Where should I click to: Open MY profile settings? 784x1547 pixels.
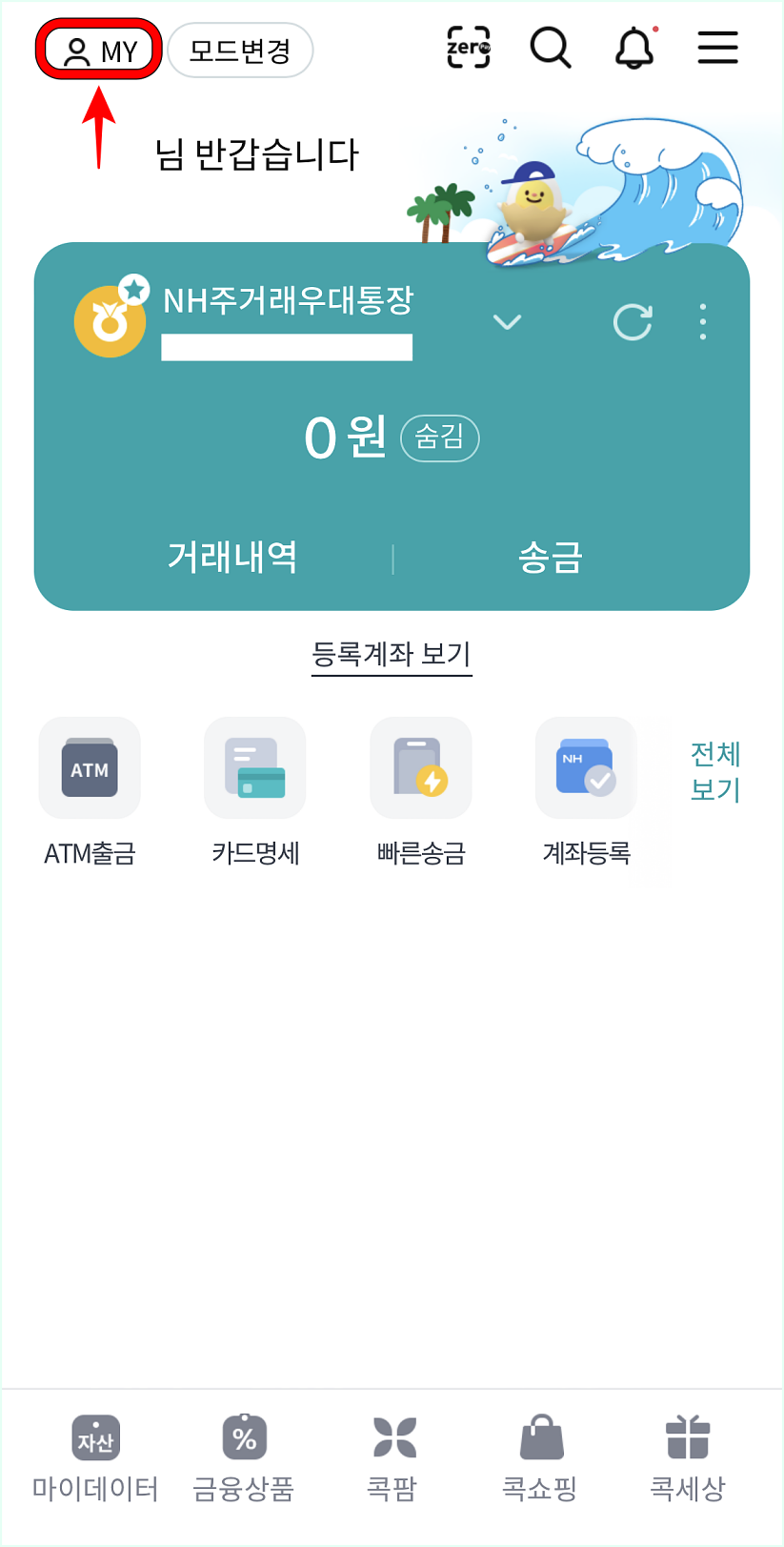coord(98,49)
